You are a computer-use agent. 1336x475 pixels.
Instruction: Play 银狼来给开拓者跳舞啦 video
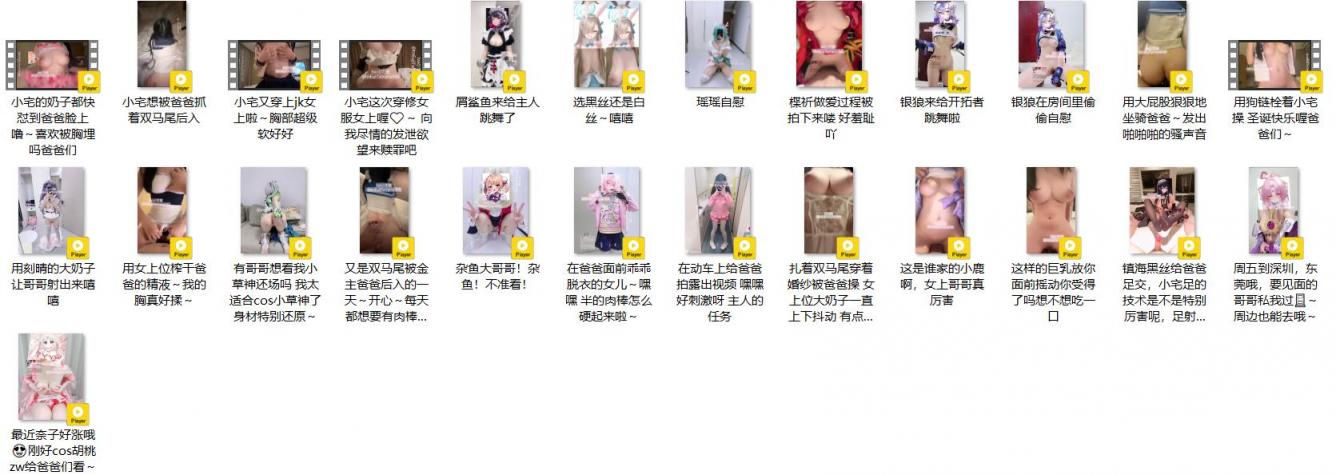tap(940, 47)
